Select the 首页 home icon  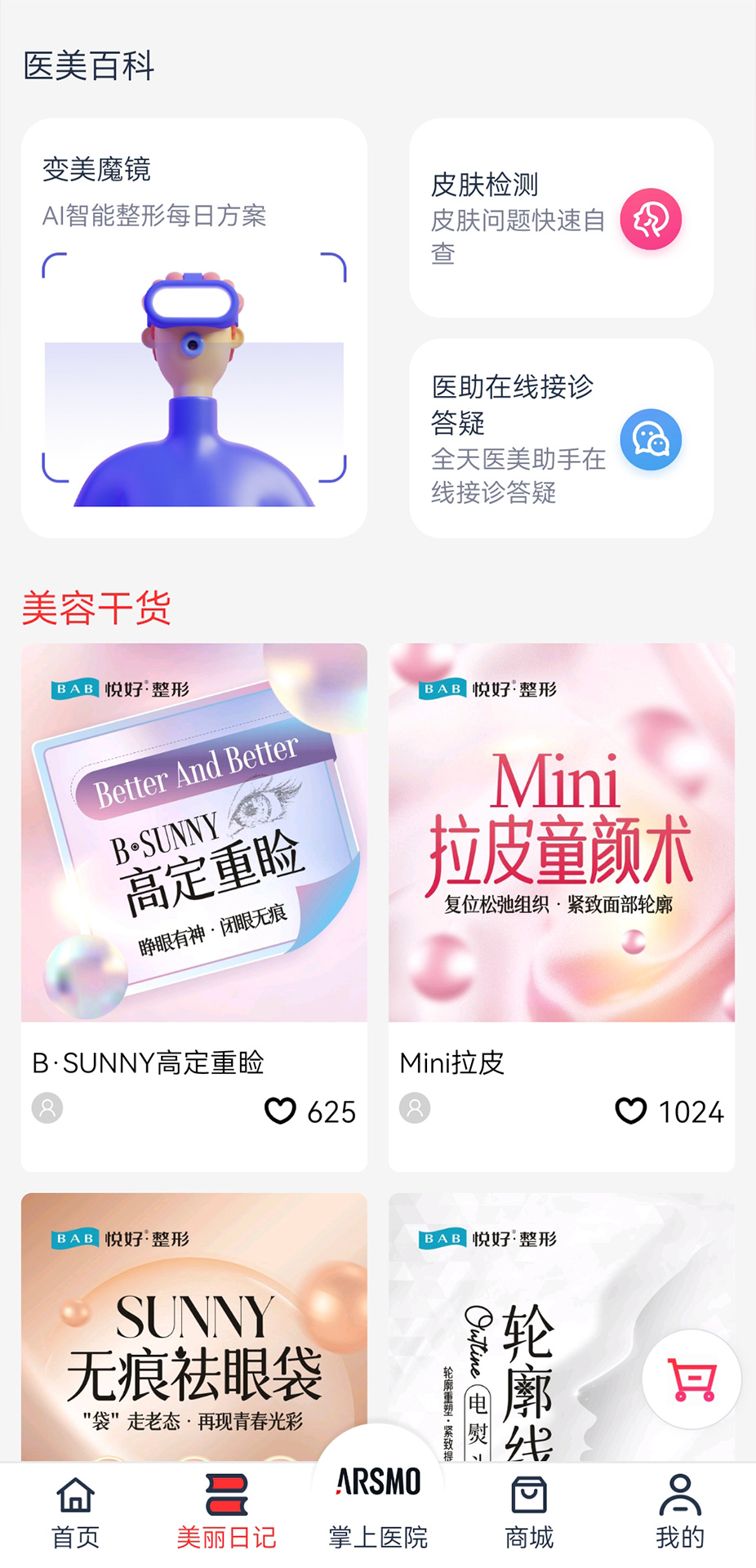(76, 1496)
